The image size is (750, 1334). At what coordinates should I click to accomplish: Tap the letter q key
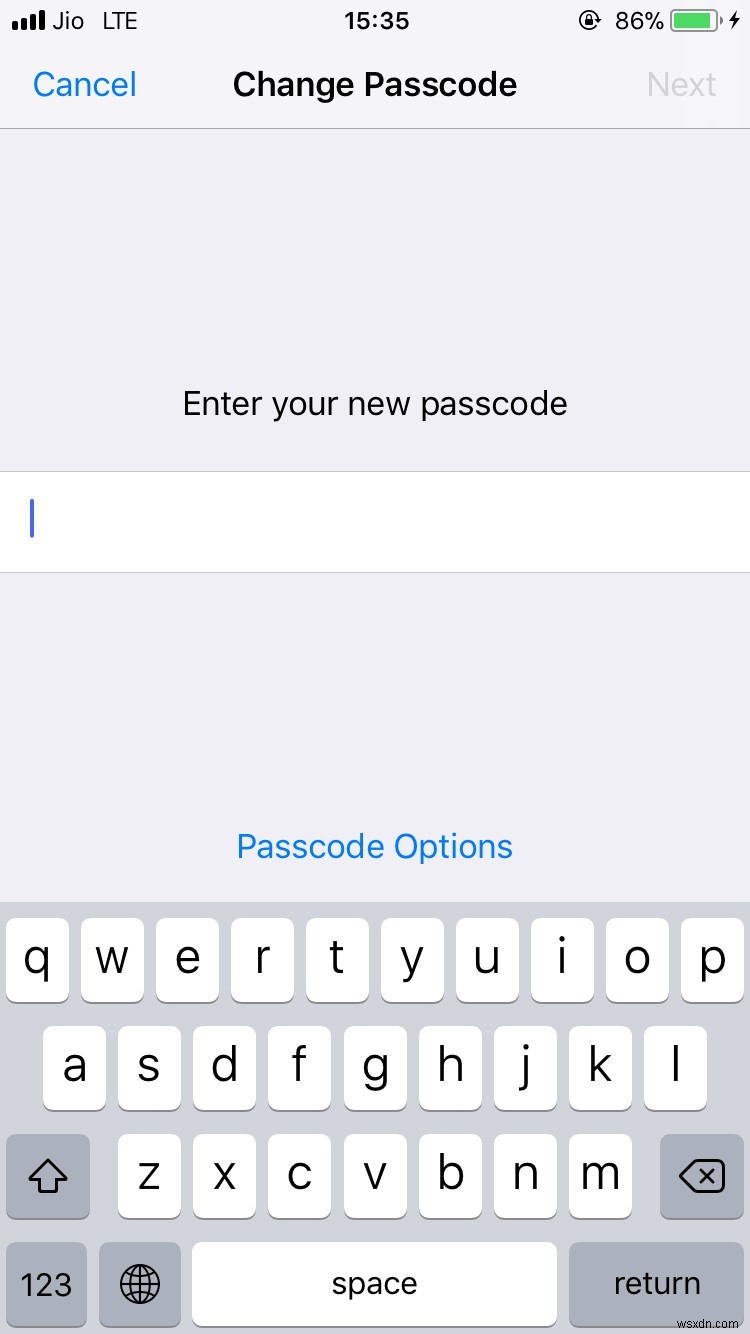[x=37, y=959]
